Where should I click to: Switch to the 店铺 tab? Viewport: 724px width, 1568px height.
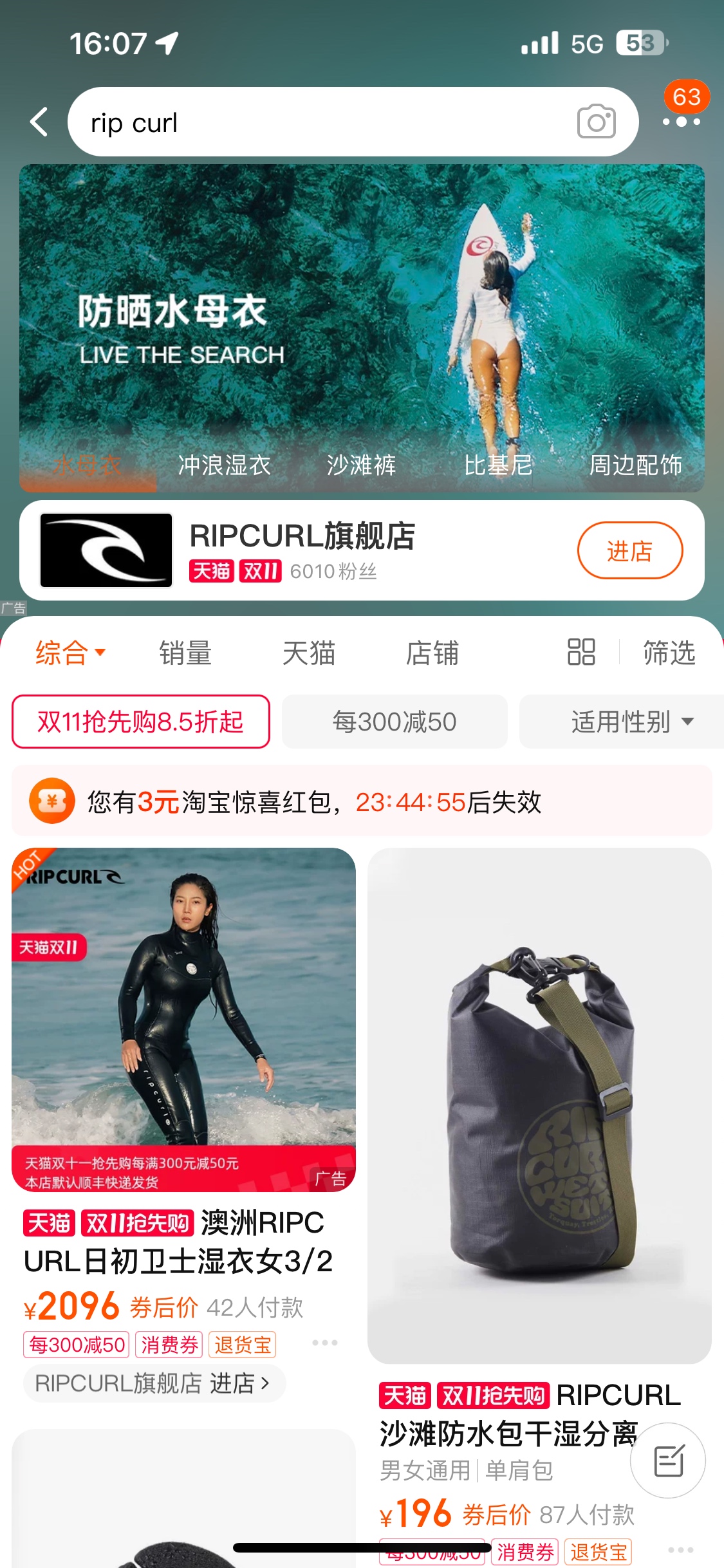click(x=432, y=653)
